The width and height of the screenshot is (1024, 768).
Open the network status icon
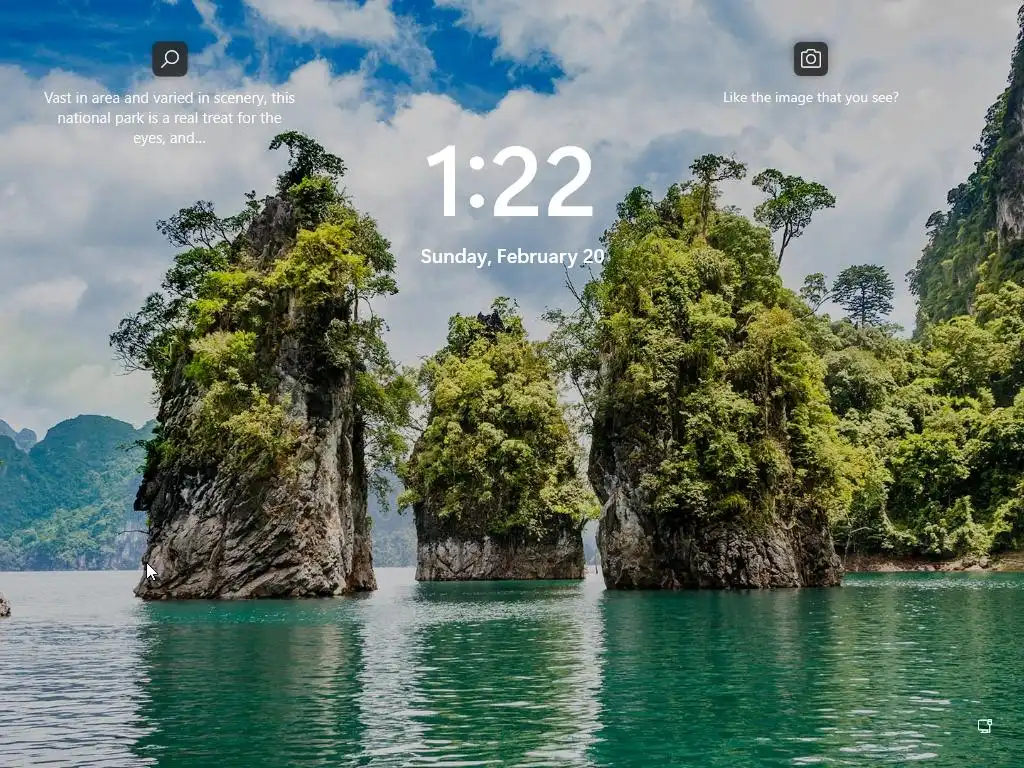point(984,726)
